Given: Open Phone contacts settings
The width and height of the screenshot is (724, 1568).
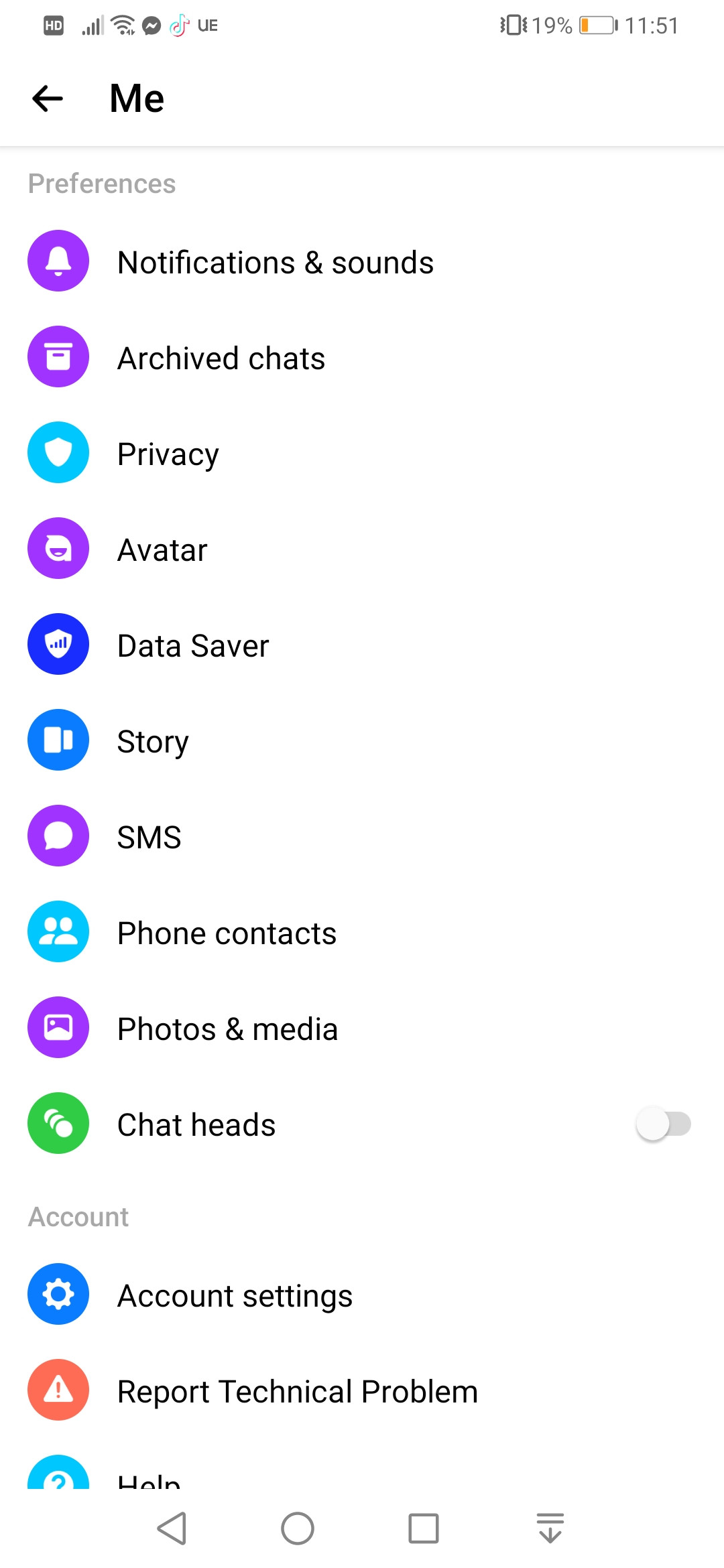Looking at the screenshot, I should tap(227, 933).
